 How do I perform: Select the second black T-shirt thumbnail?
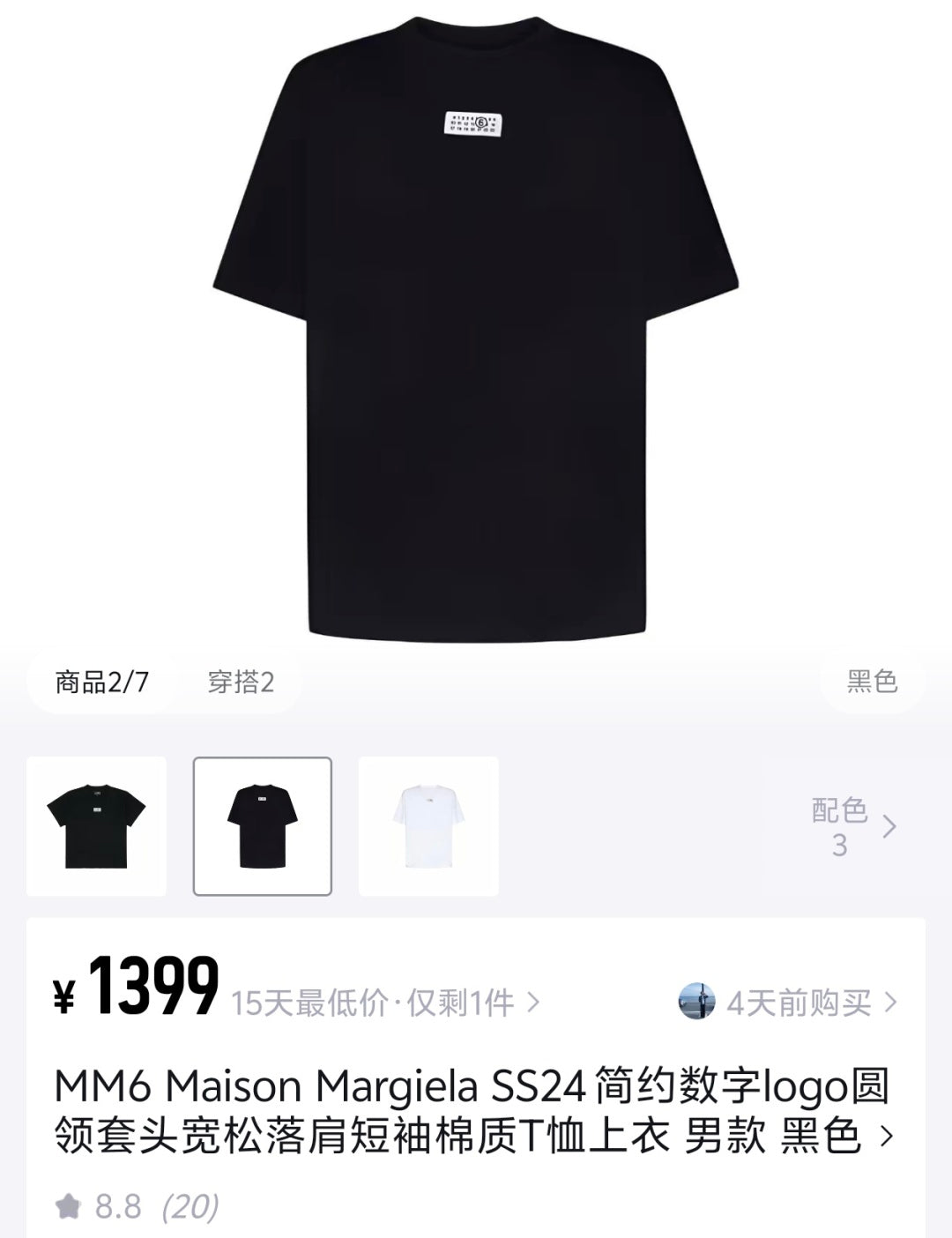pos(263,826)
